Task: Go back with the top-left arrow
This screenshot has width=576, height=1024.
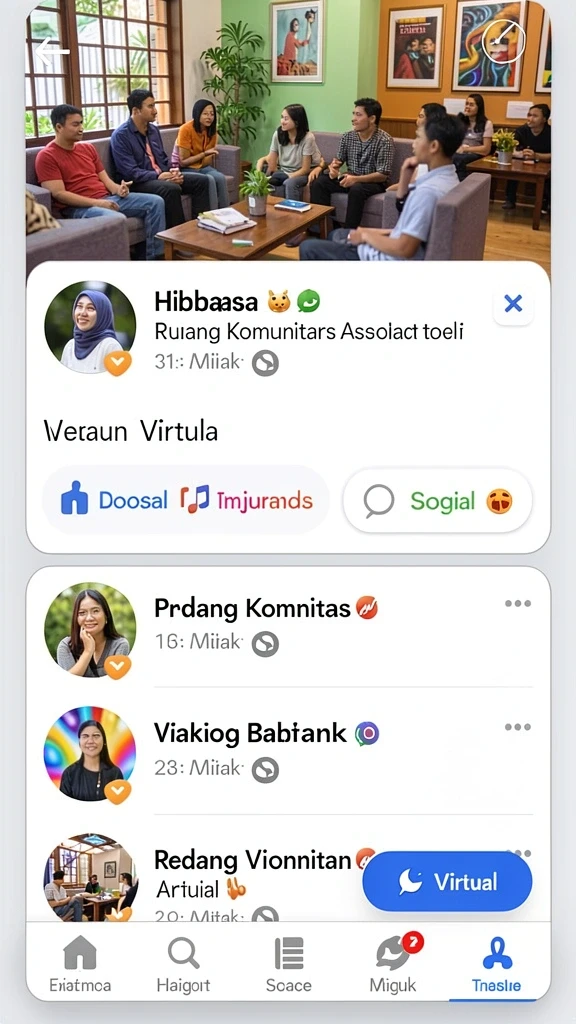Action: pyautogui.click(x=51, y=51)
